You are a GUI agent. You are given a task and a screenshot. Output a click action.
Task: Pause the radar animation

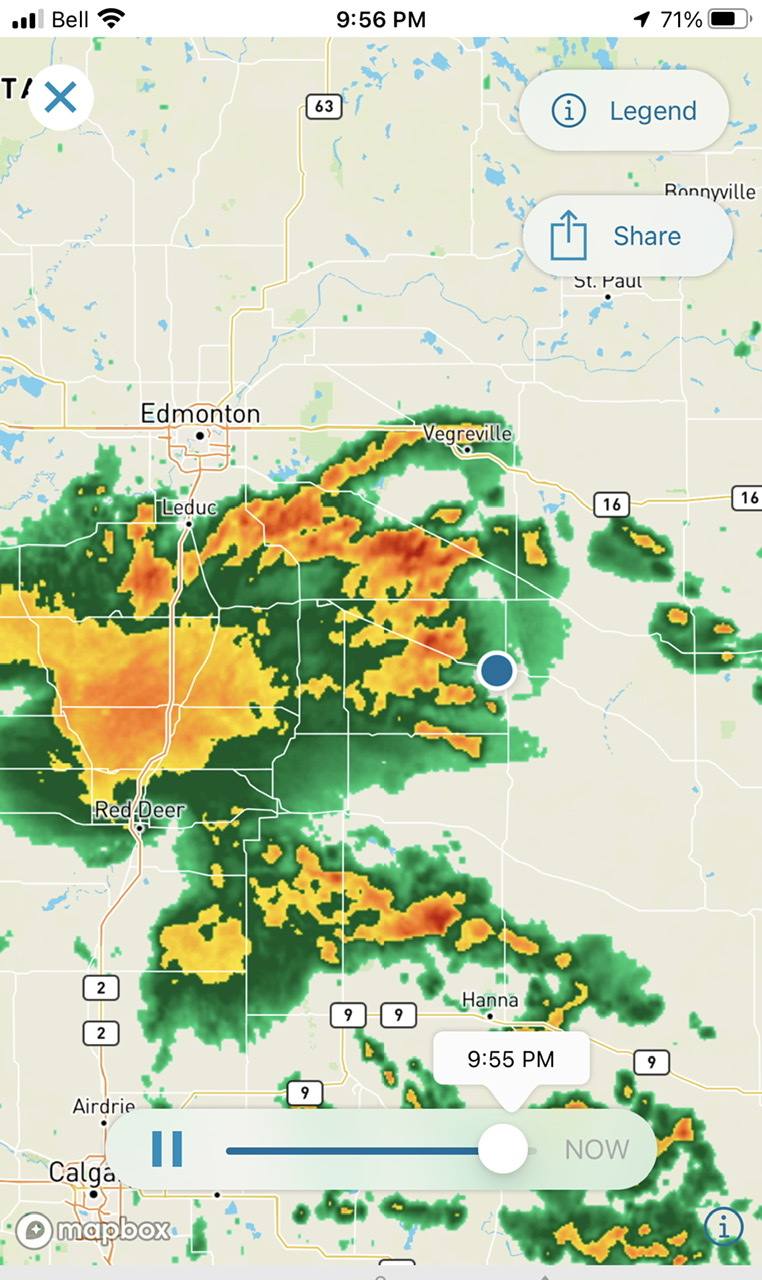pyautogui.click(x=167, y=1149)
